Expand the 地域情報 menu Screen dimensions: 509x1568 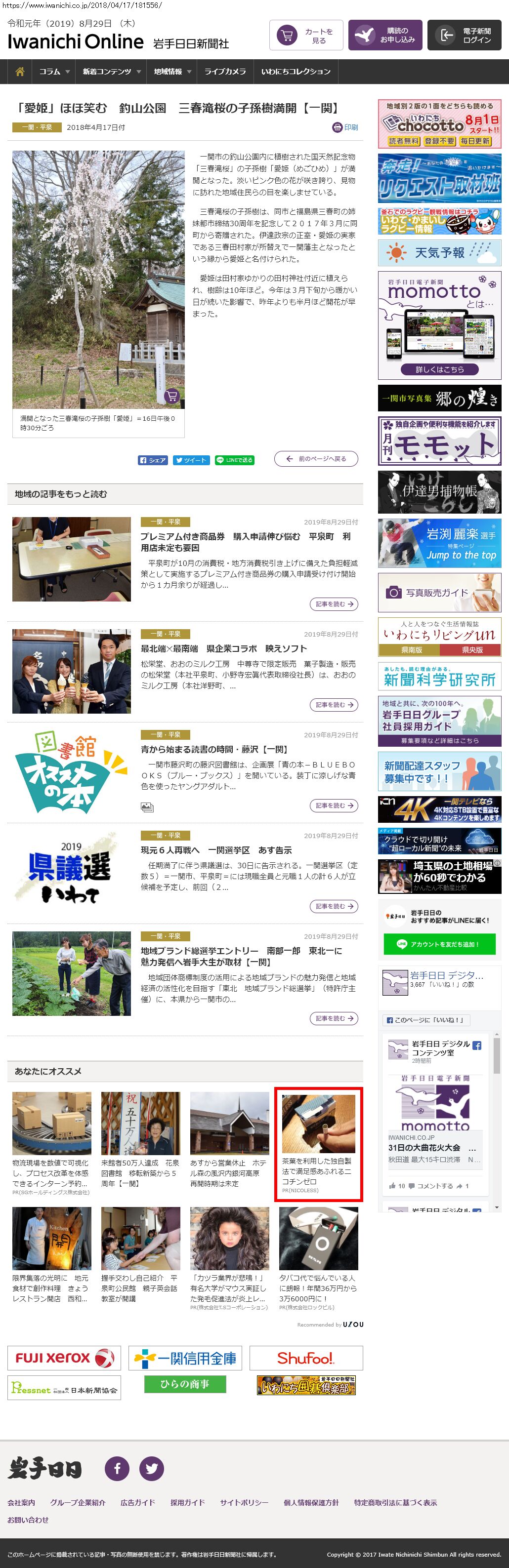171,72
